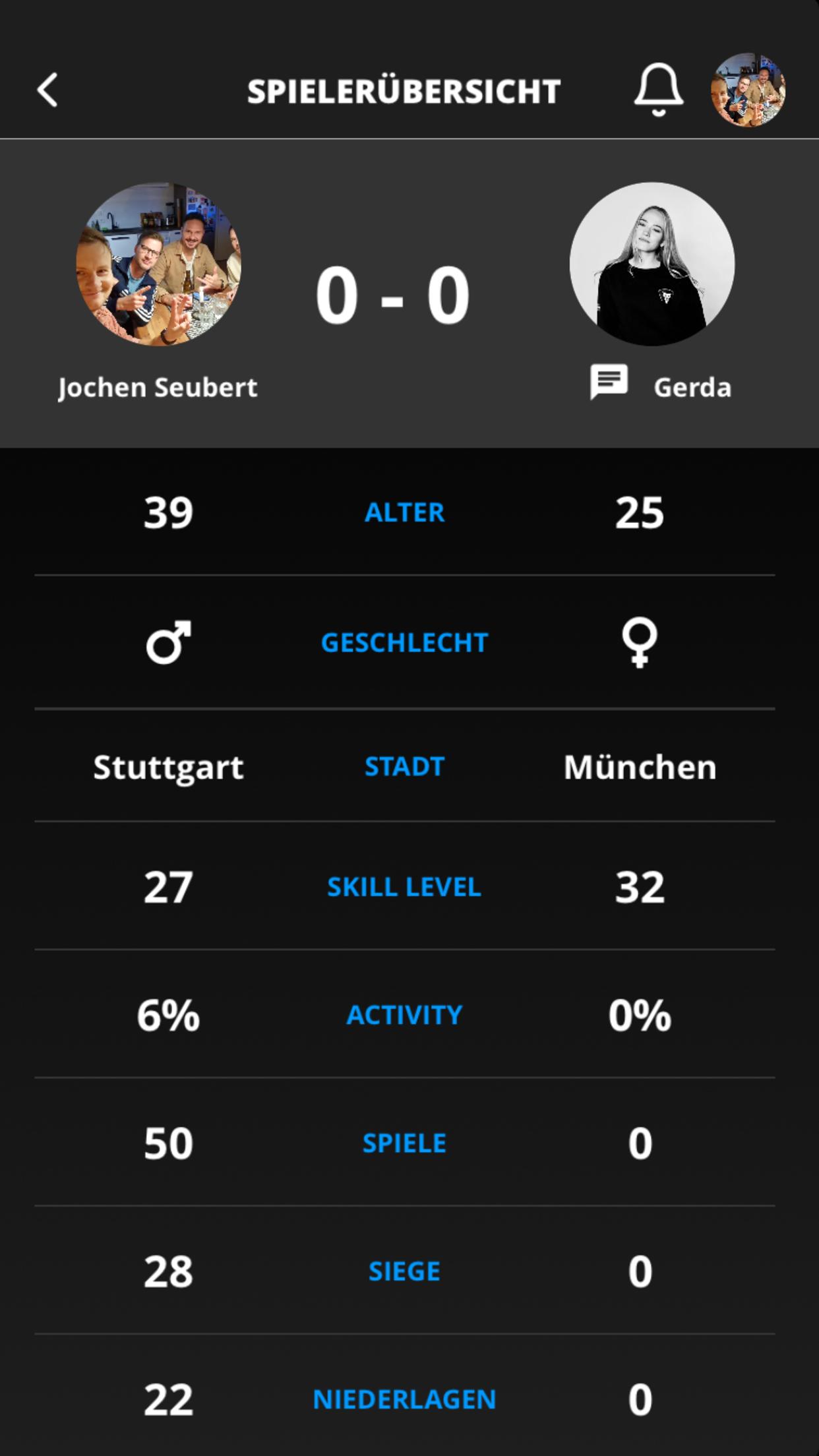Image resolution: width=819 pixels, height=1456 pixels.
Task: View Jochen Seubert's profile photo
Action: [158, 264]
